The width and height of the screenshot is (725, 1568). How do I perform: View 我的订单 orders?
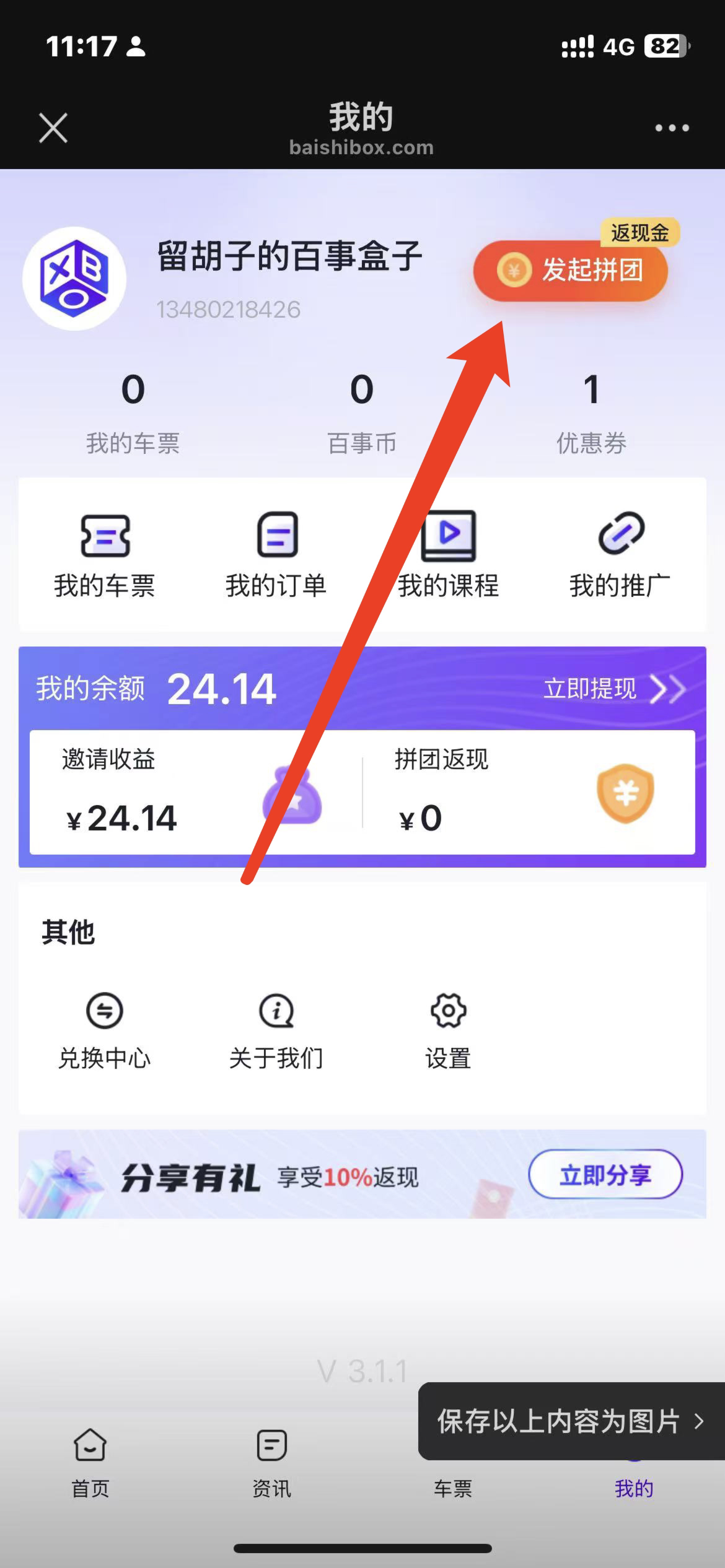(x=276, y=555)
